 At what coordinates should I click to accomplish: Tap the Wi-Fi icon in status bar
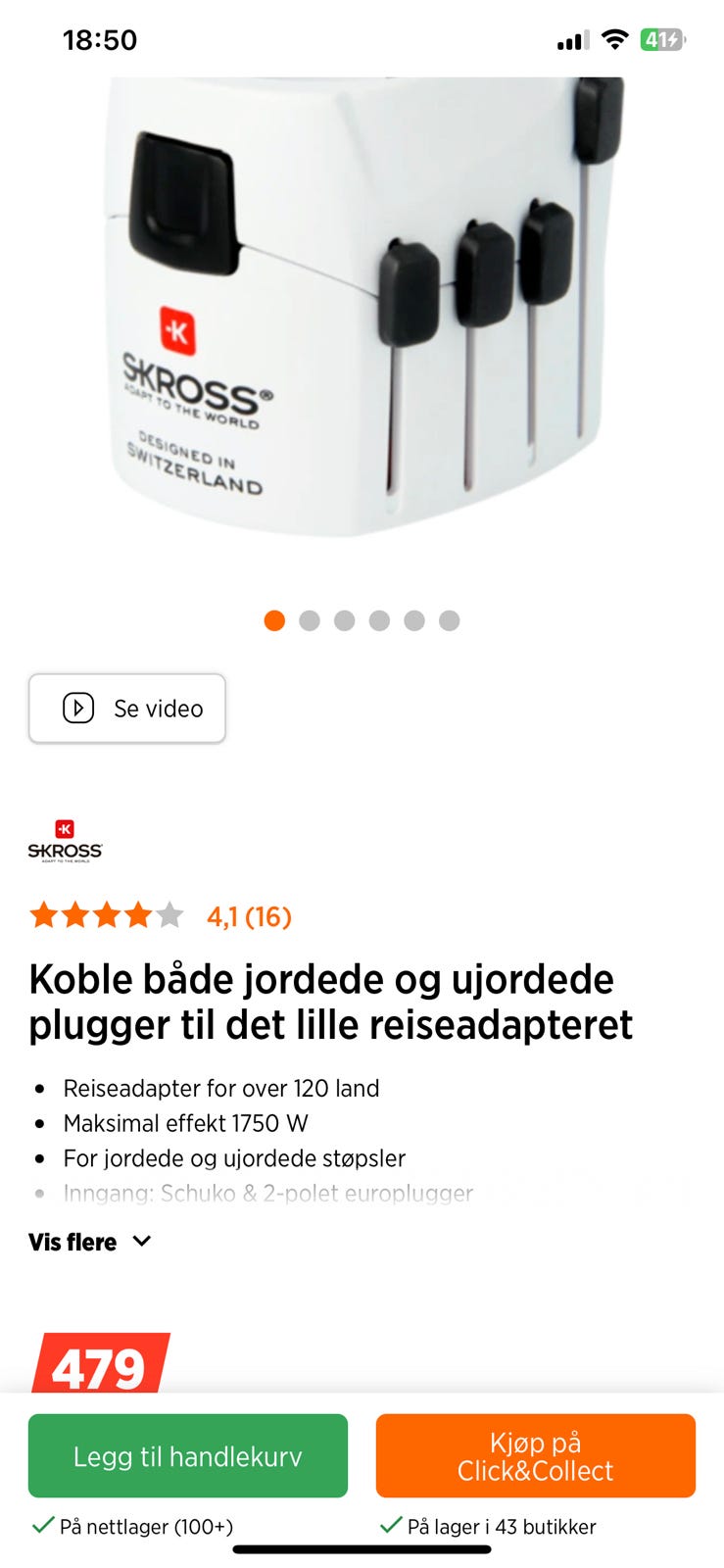pos(614,40)
